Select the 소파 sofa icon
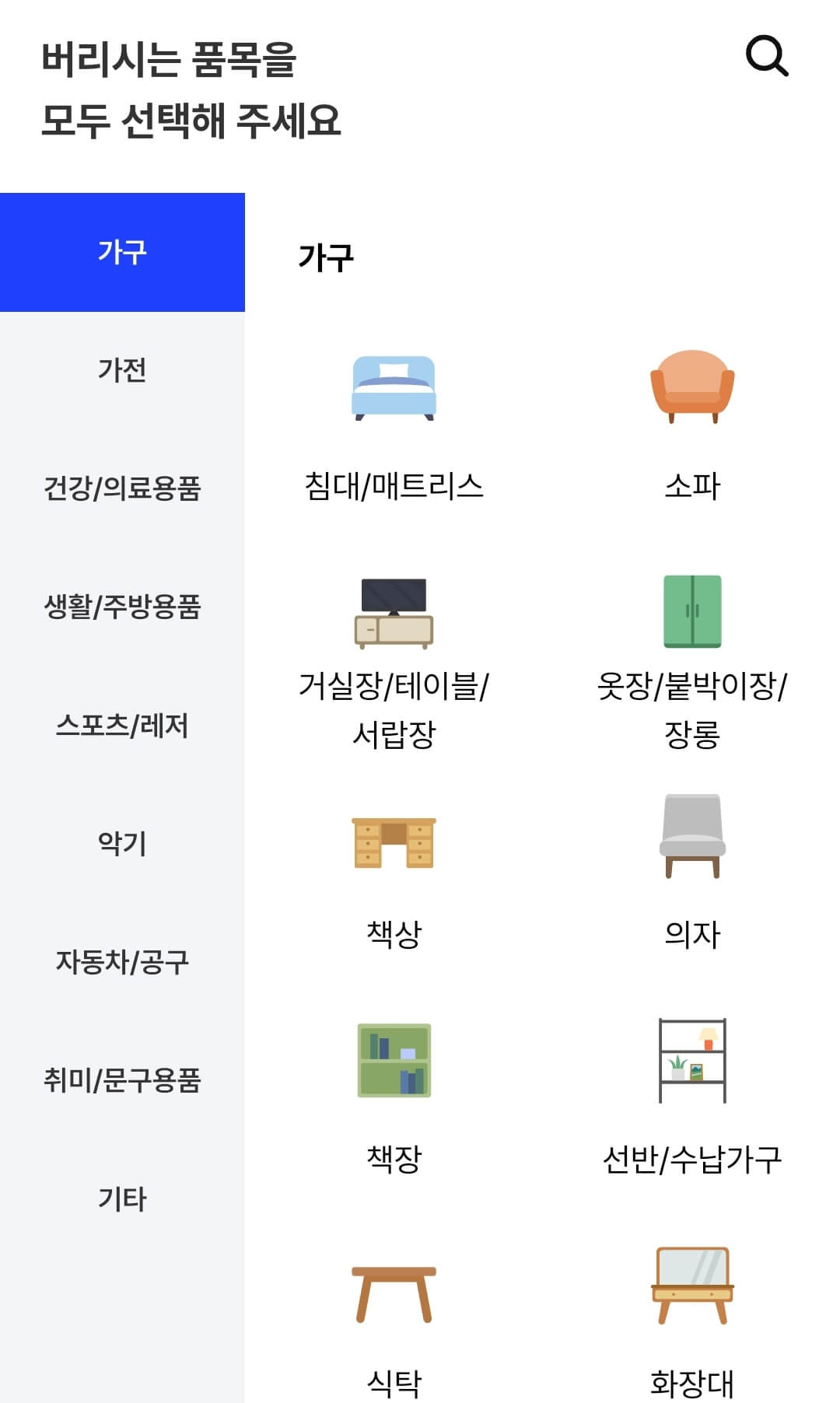Image resolution: width=840 pixels, height=1403 pixels. click(693, 389)
